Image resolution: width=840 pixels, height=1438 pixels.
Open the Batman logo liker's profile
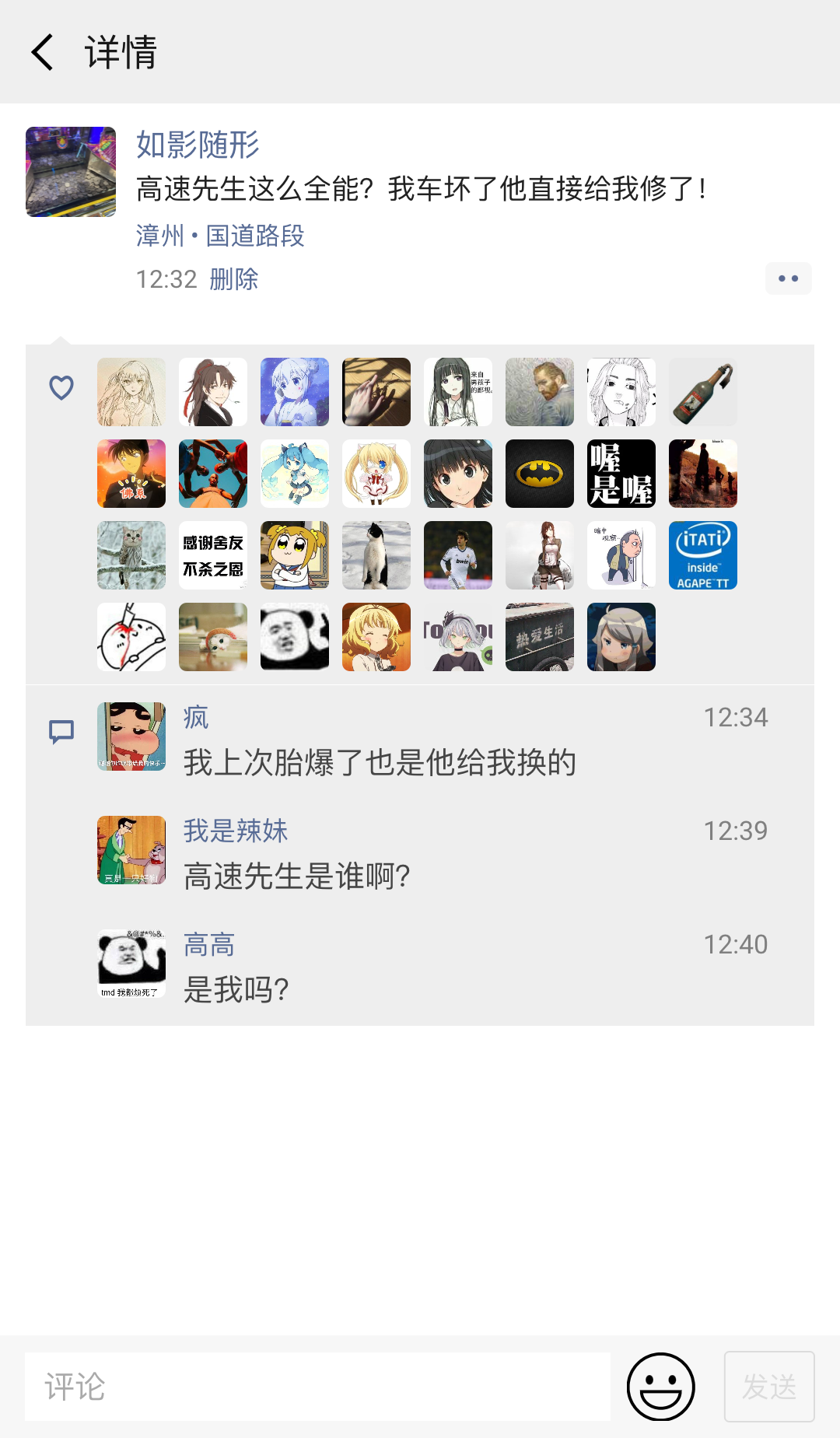tap(539, 474)
